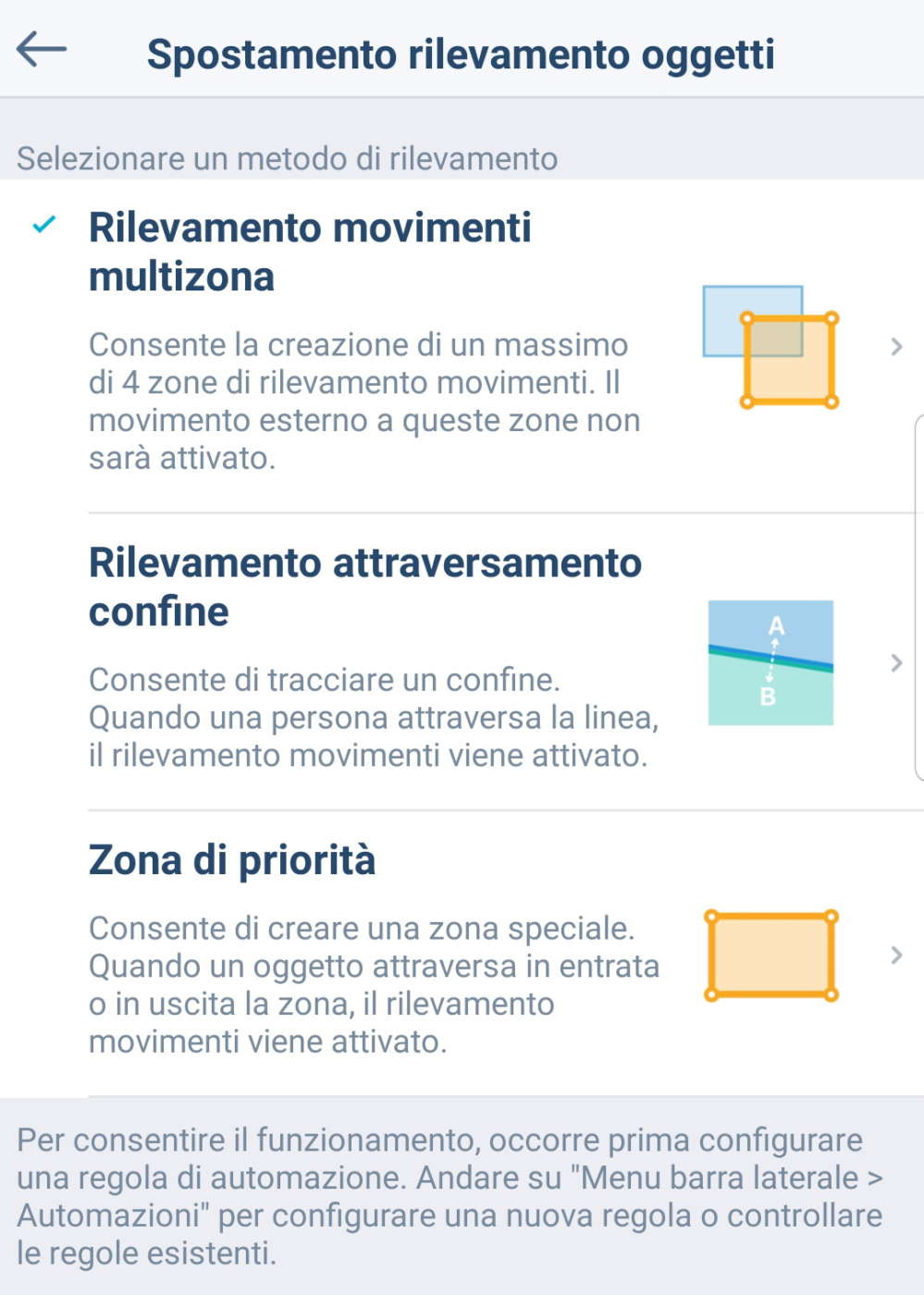Choose the Zona di priorità option
The width and height of the screenshot is (924, 1295).
(x=232, y=860)
